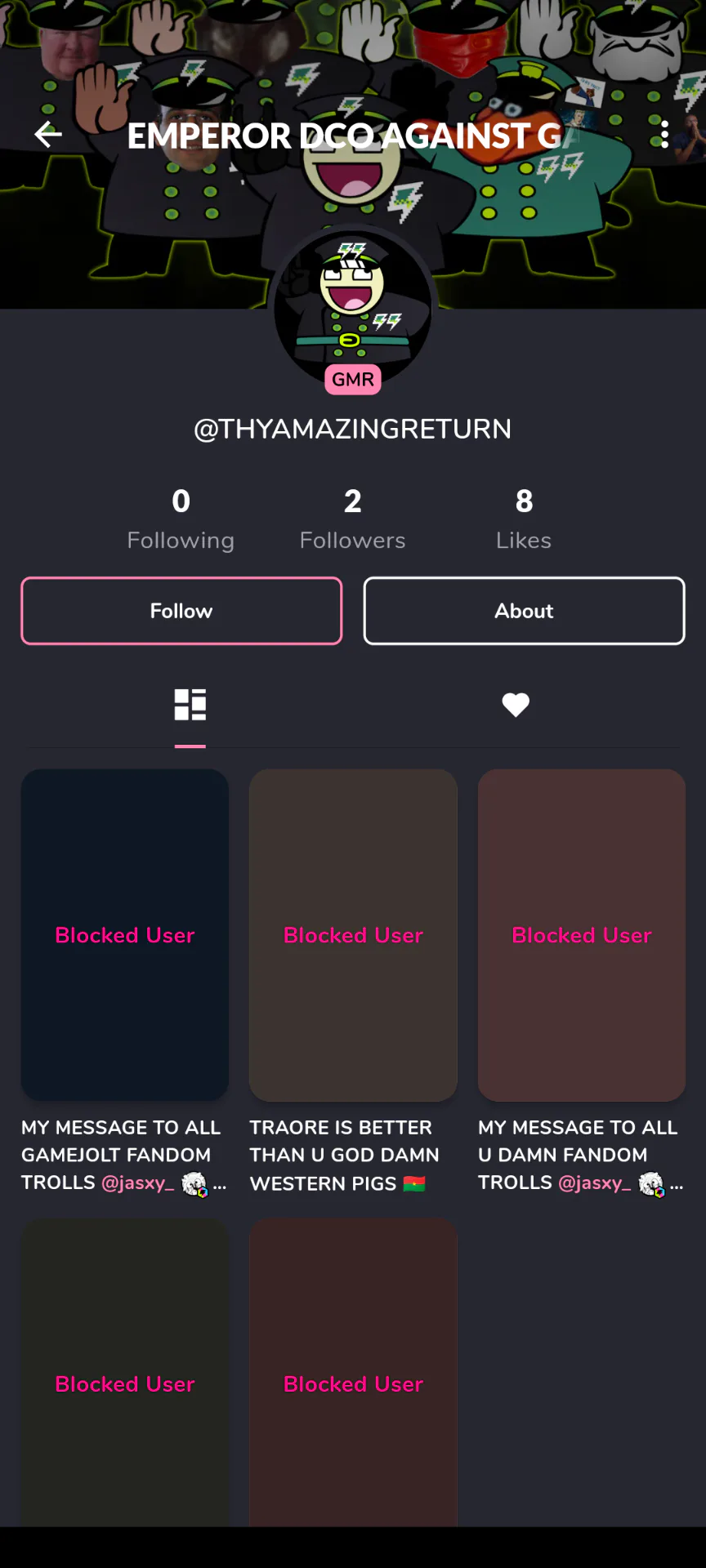This screenshot has width=706, height=1568.
Task: Open the three-dot overflow menu
Action: point(664,135)
